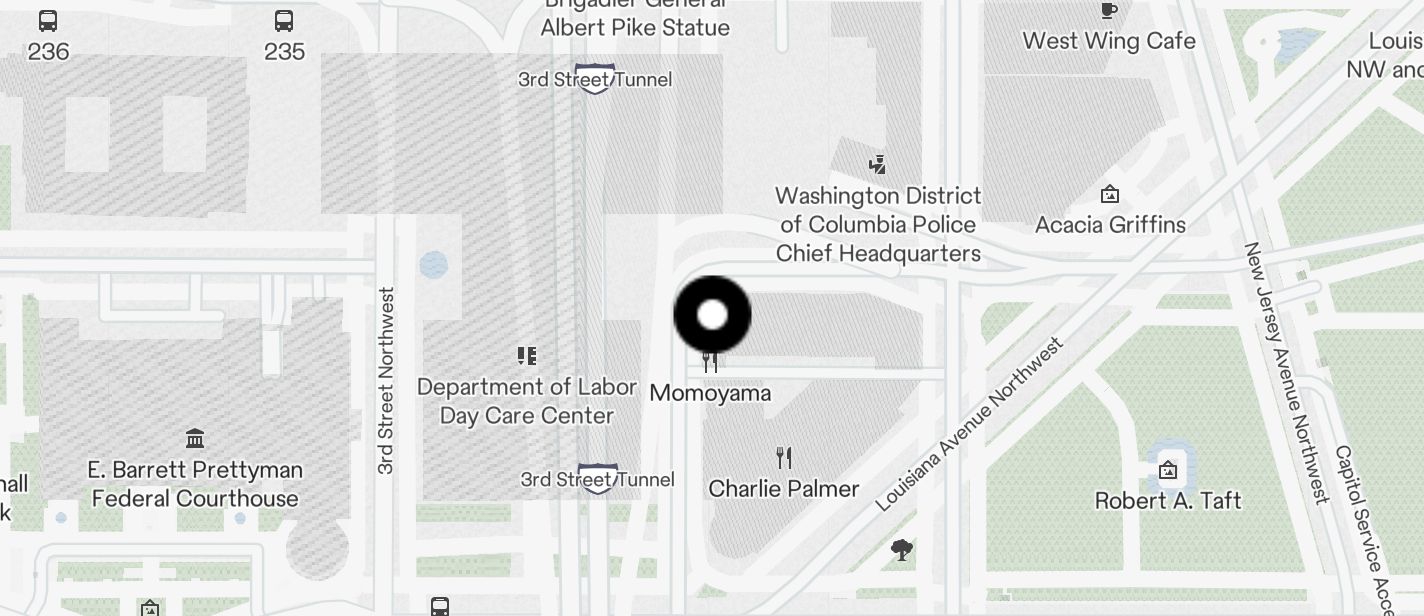Open the West Wing Cafe marker
The image size is (1424, 616).
pyautogui.click(x=1108, y=11)
